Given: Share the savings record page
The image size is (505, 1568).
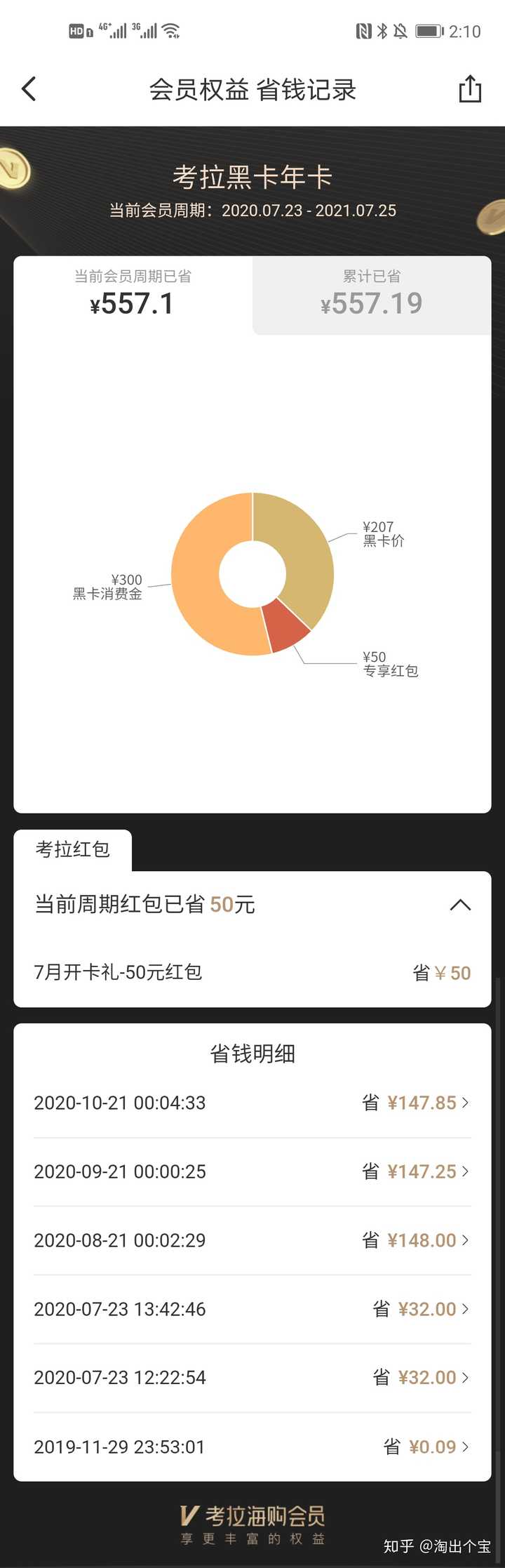Looking at the screenshot, I should (x=469, y=89).
